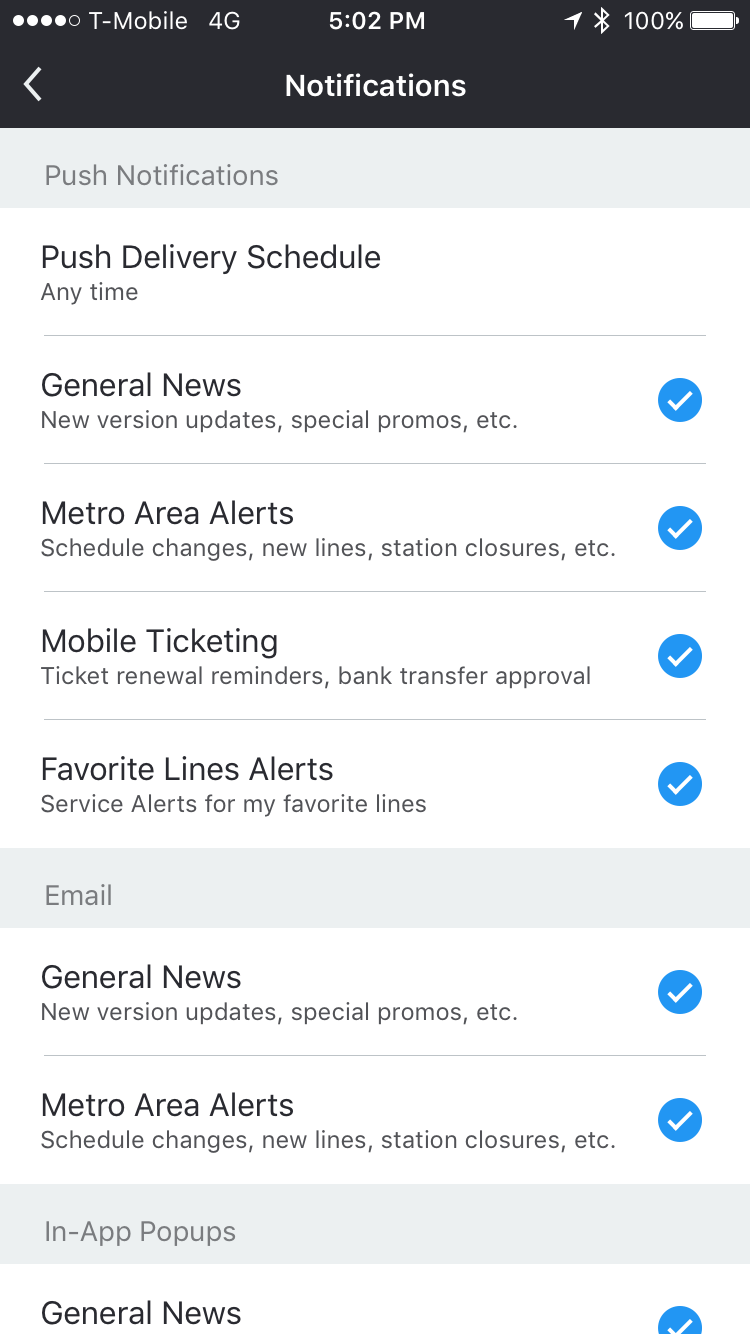Viewport: 750px width, 1334px height.
Task: Toggle Metro Area Alerts push notifications
Action: point(680,528)
